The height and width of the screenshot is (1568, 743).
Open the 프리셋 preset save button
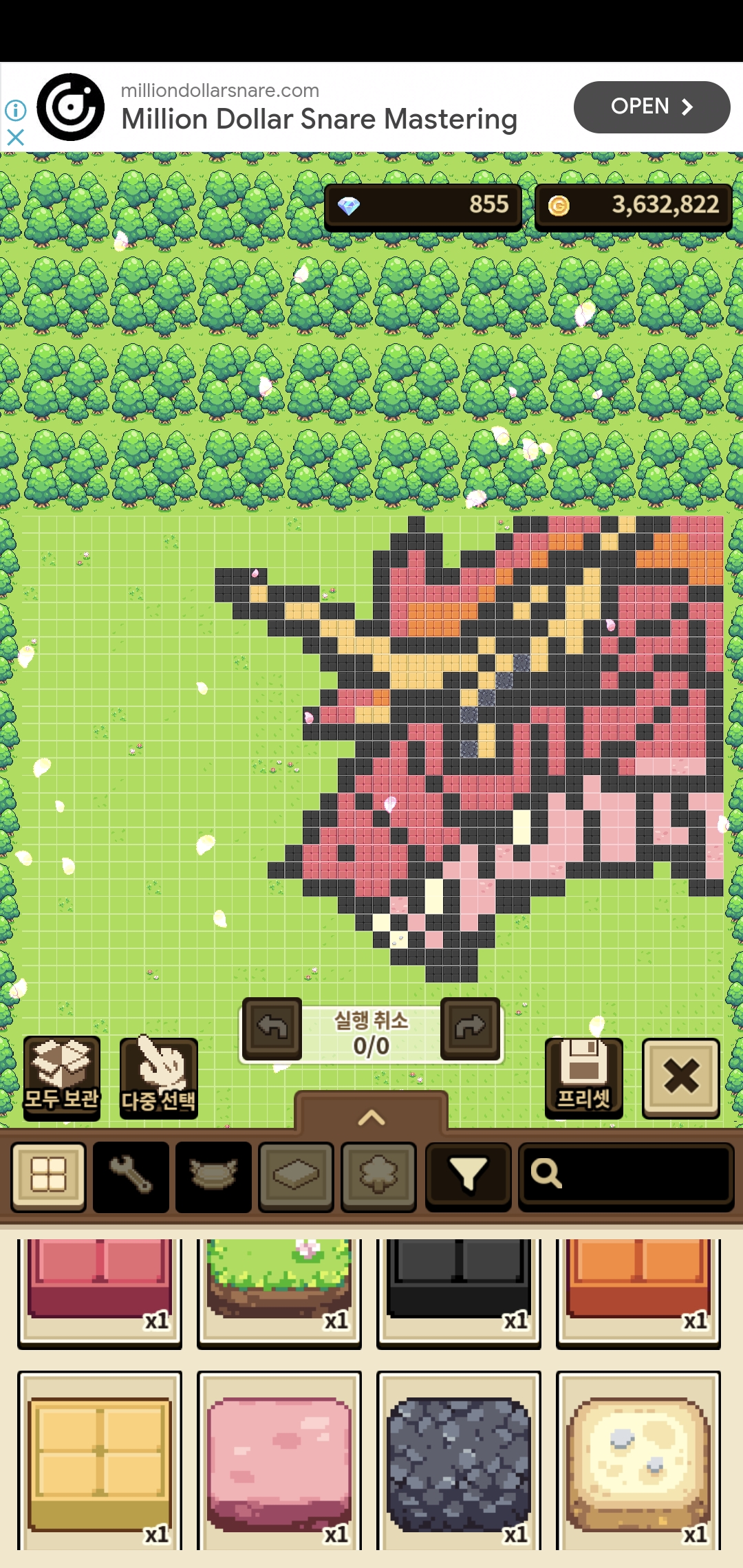click(x=583, y=1077)
